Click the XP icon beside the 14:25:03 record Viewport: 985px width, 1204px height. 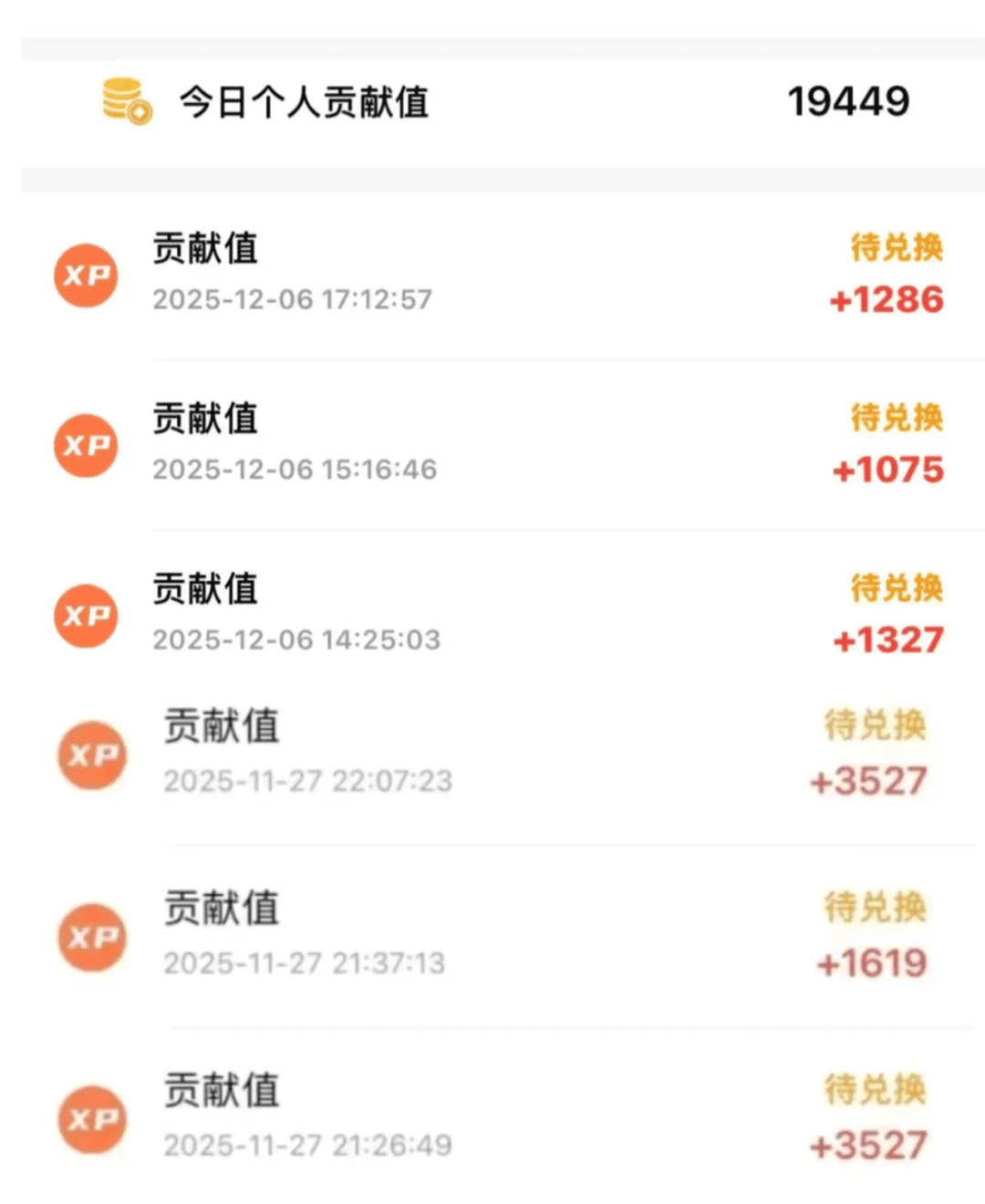(x=85, y=617)
